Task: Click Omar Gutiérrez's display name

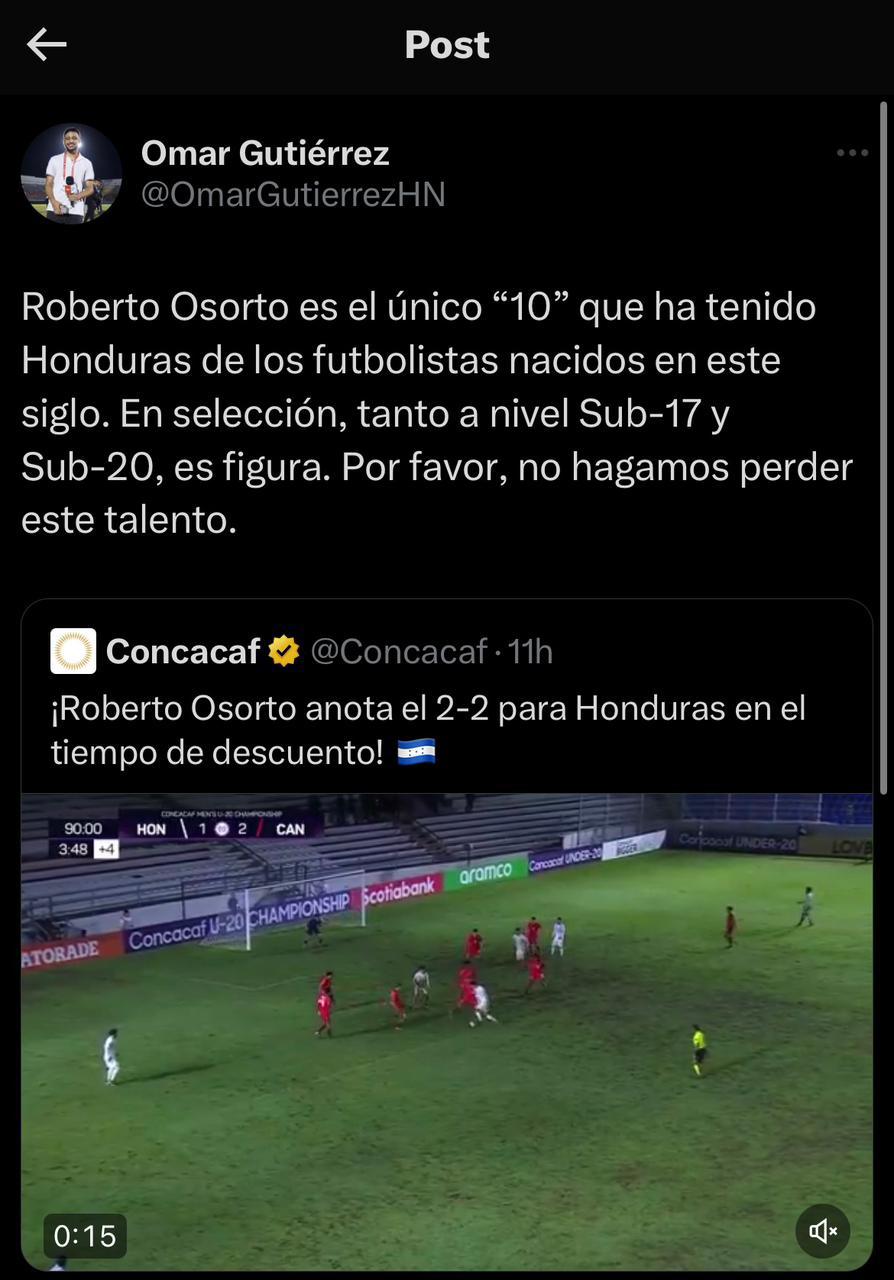Action: click(265, 152)
